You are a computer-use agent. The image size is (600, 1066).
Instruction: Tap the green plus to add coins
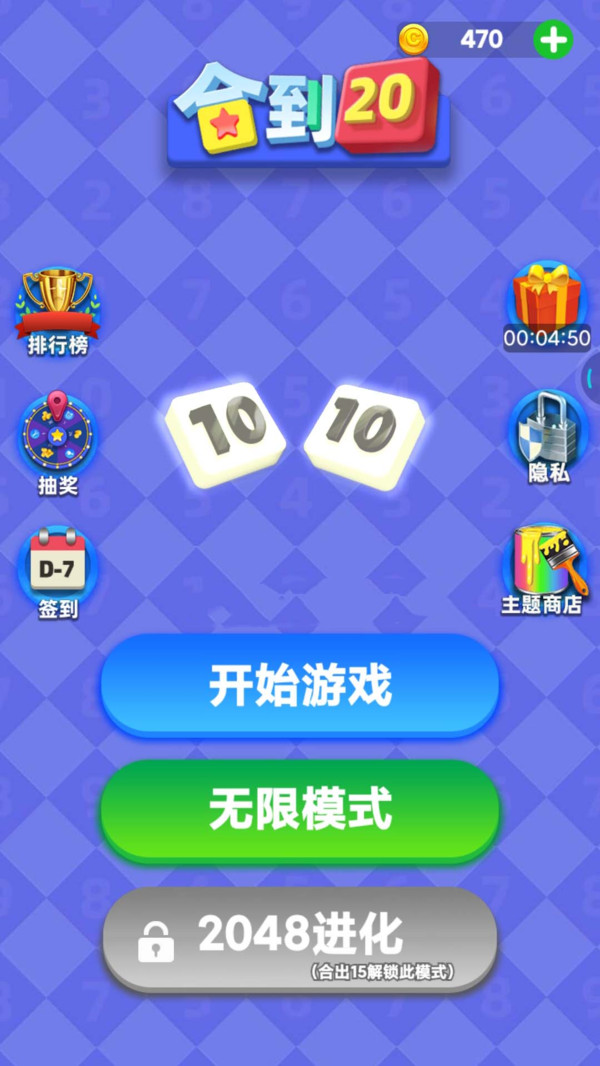[553, 40]
